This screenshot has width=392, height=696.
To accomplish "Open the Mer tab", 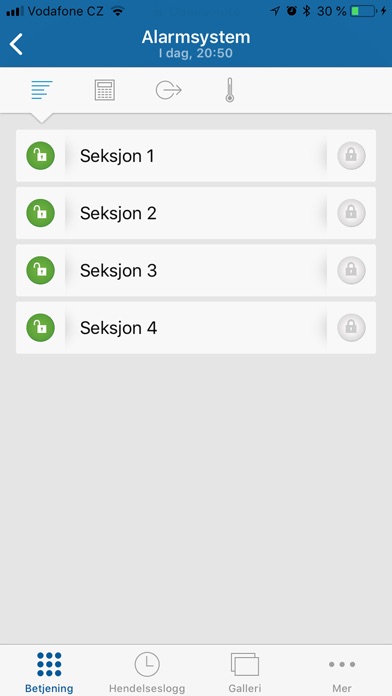I will 342,672.
